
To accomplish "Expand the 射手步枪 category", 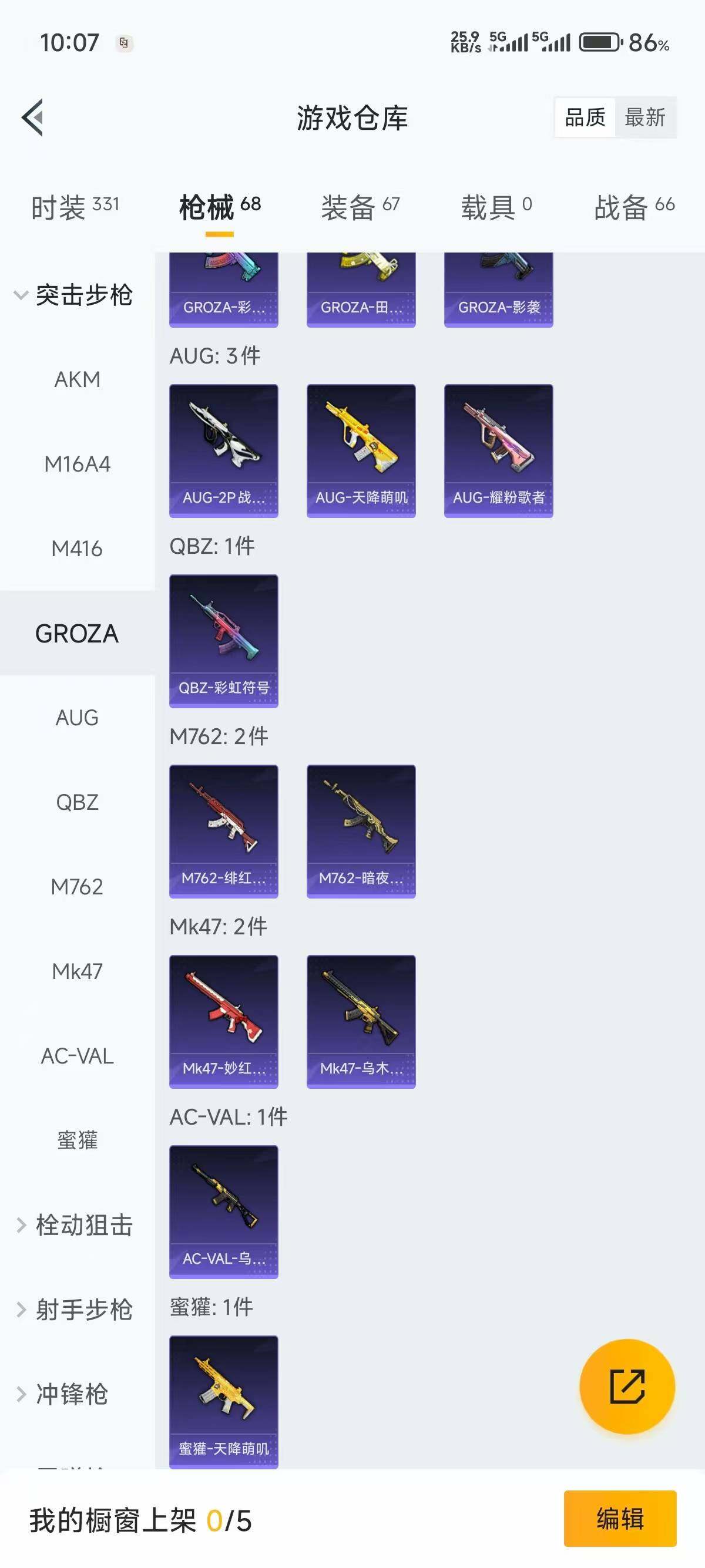I will 73,1309.
